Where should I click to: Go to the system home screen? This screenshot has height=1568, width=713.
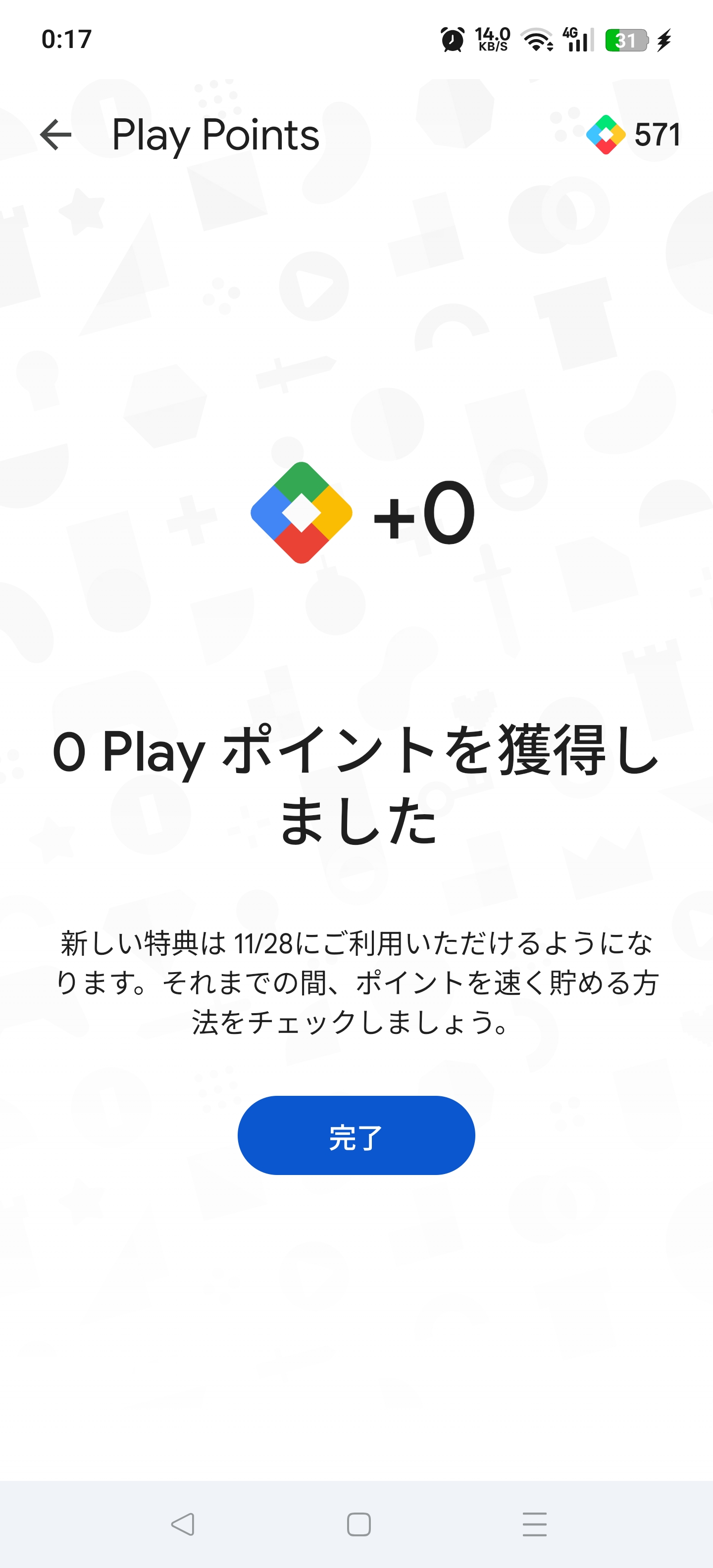pyautogui.click(x=358, y=1524)
